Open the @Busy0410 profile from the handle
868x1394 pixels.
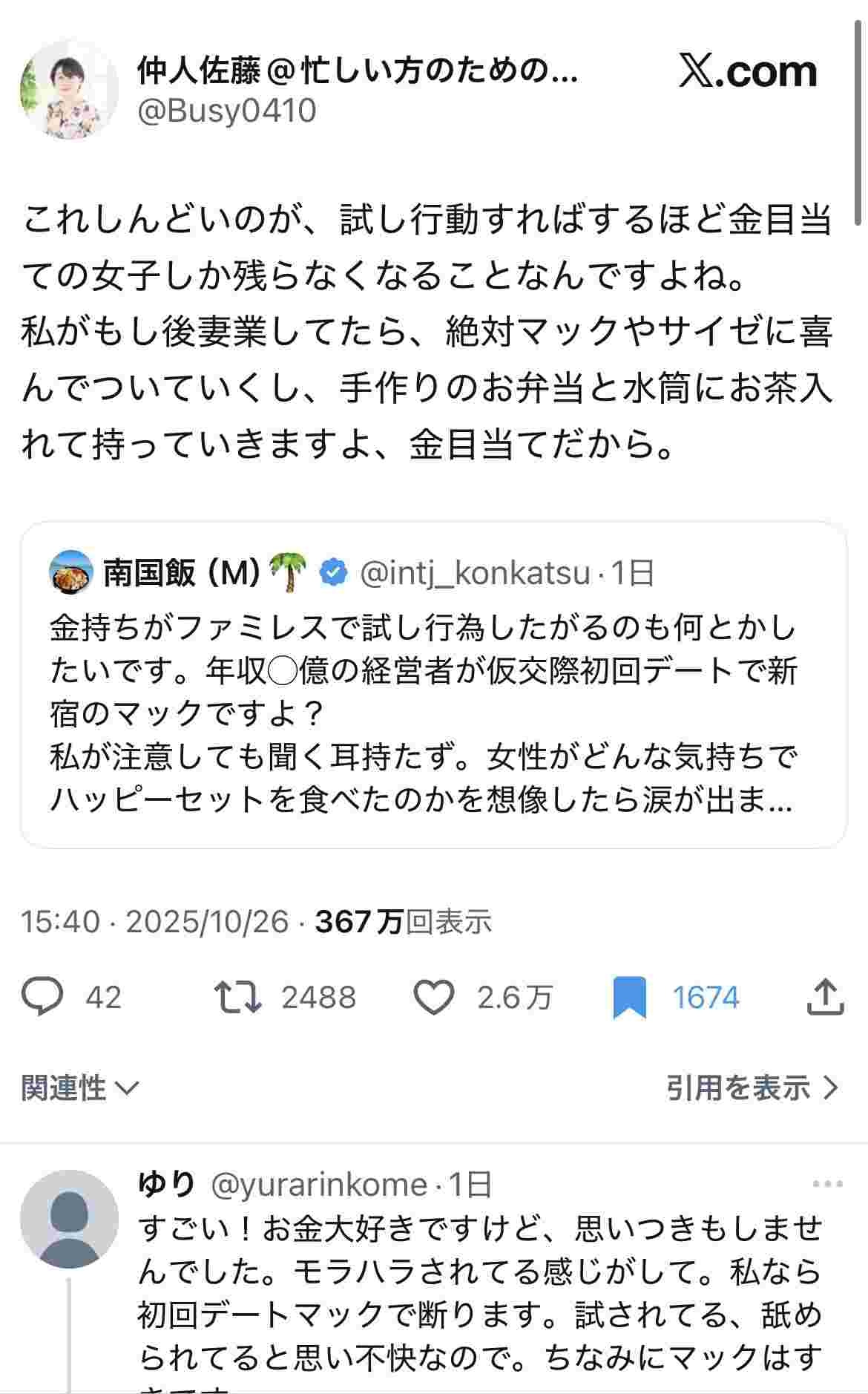(x=227, y=111)
